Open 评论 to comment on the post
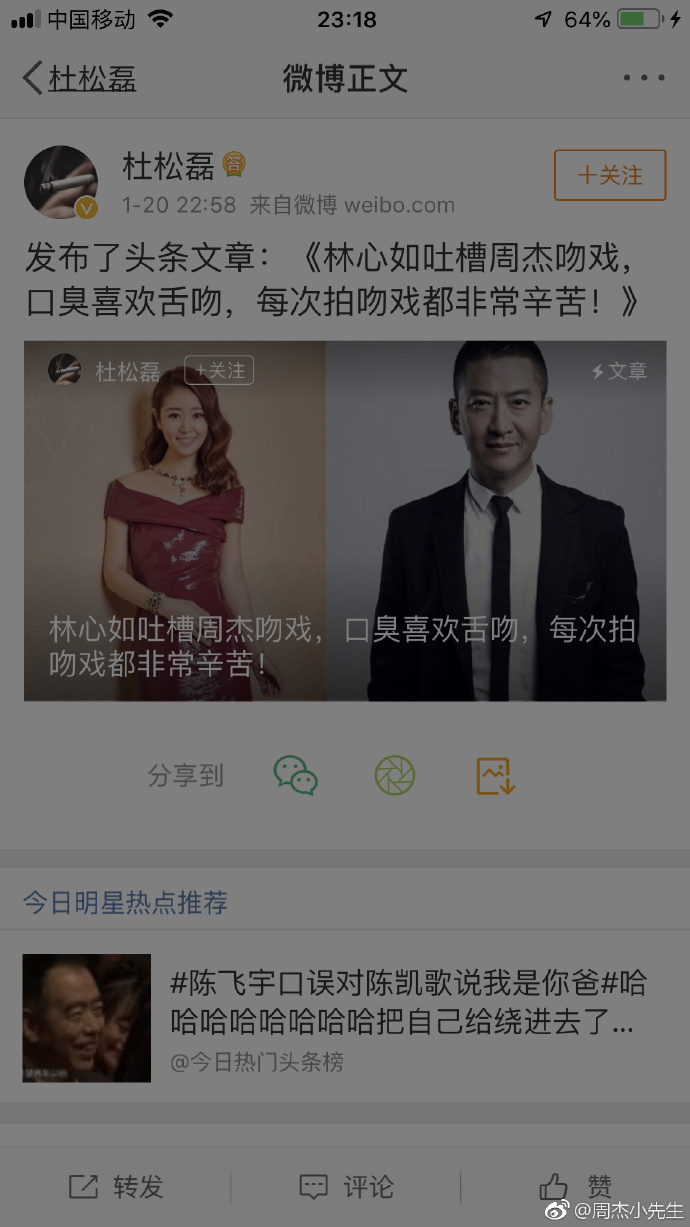 click(346, 1187)
